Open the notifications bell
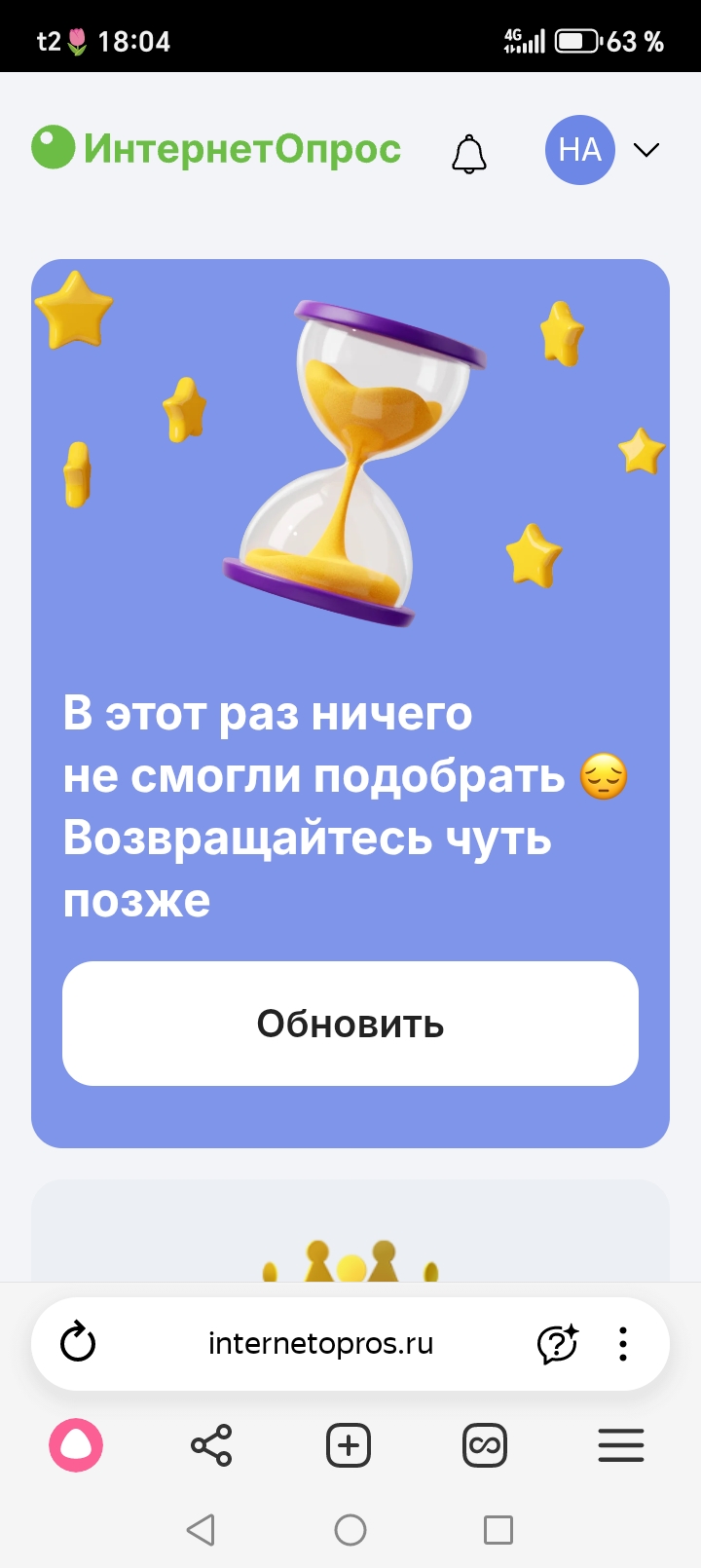This screenshot has width=701, height=1568. [x=468, y=153]
